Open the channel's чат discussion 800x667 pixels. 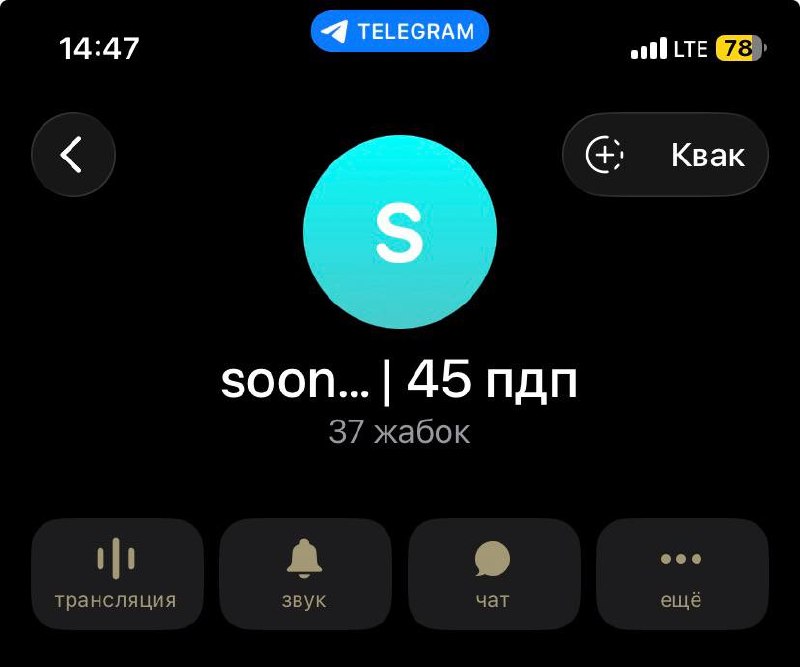point(494,574)
